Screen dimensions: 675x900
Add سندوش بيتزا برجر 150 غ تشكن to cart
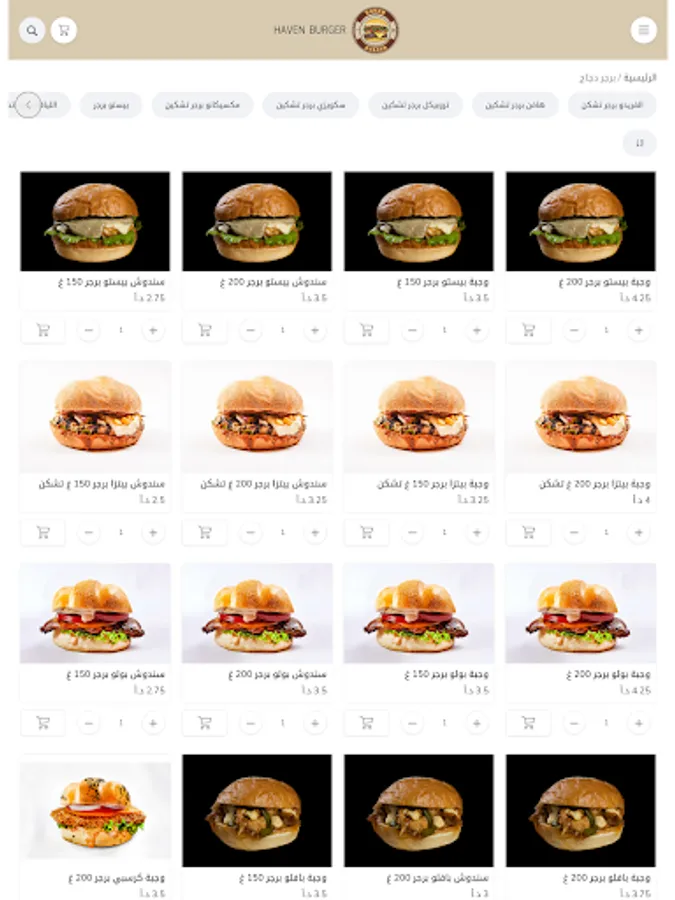43,533
